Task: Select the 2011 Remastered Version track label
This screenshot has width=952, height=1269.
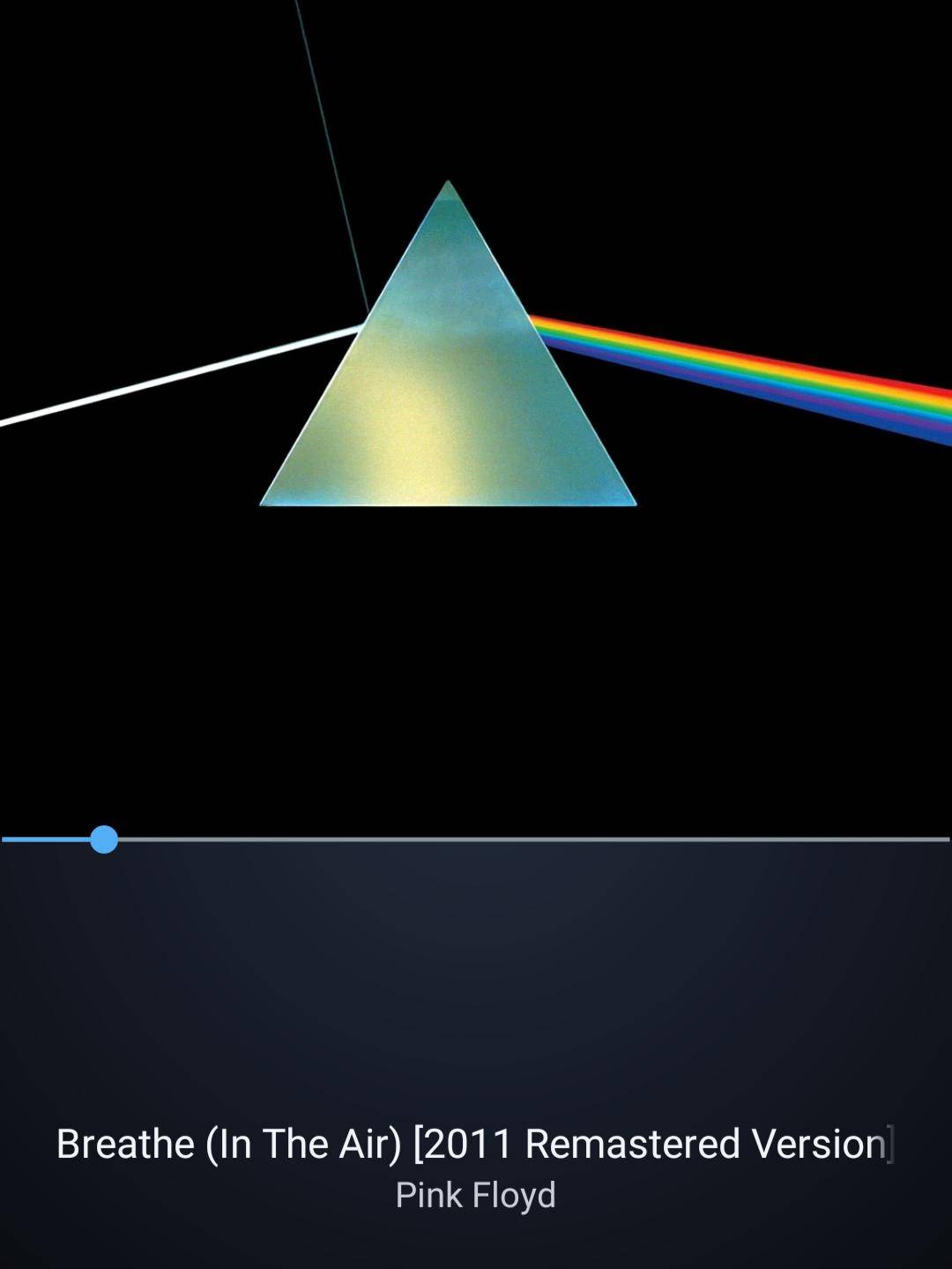Action: [652, 1143]
